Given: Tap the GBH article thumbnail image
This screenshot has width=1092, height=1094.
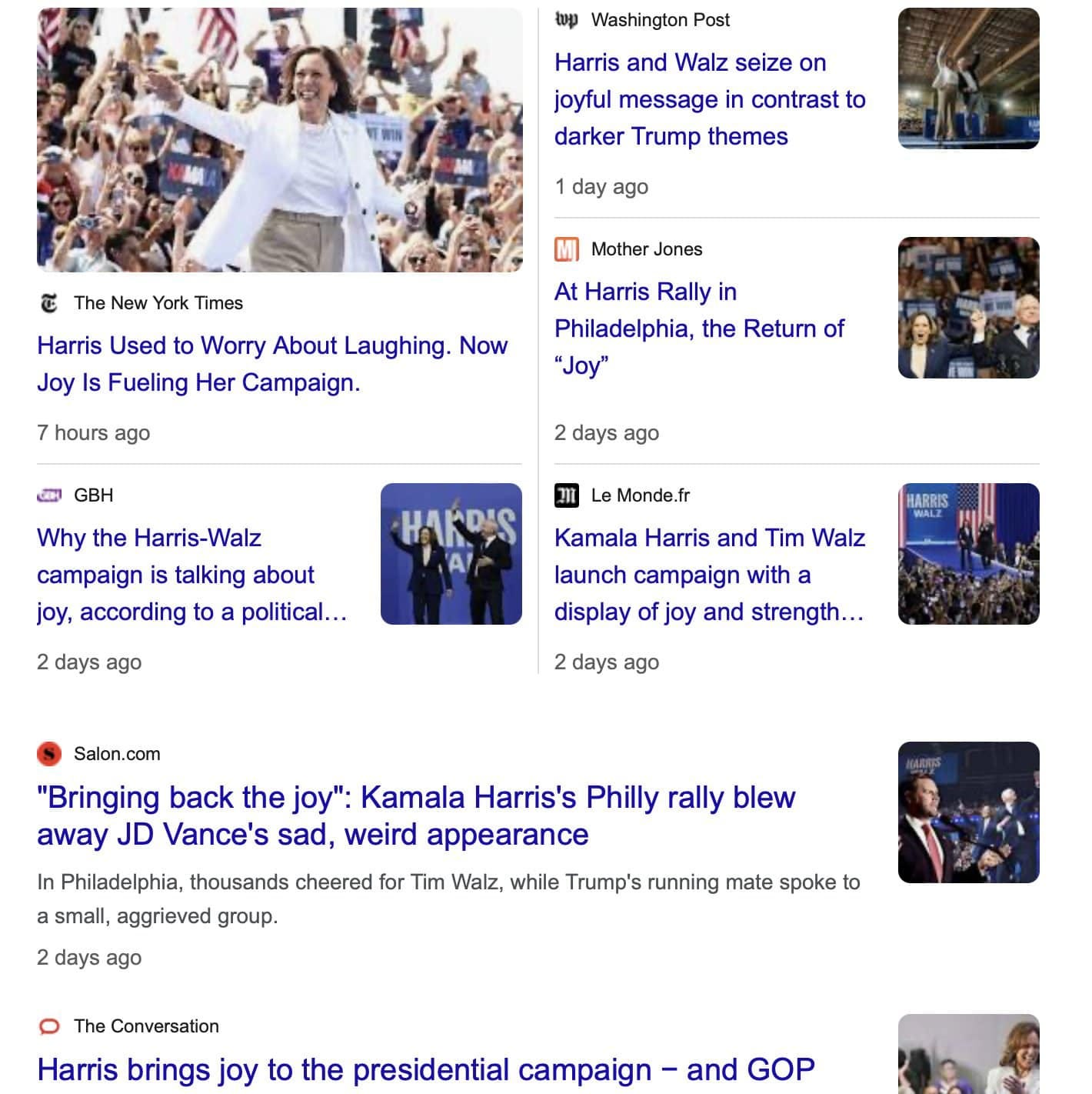Looking at the screenshot, I should (x=451, y=554).
